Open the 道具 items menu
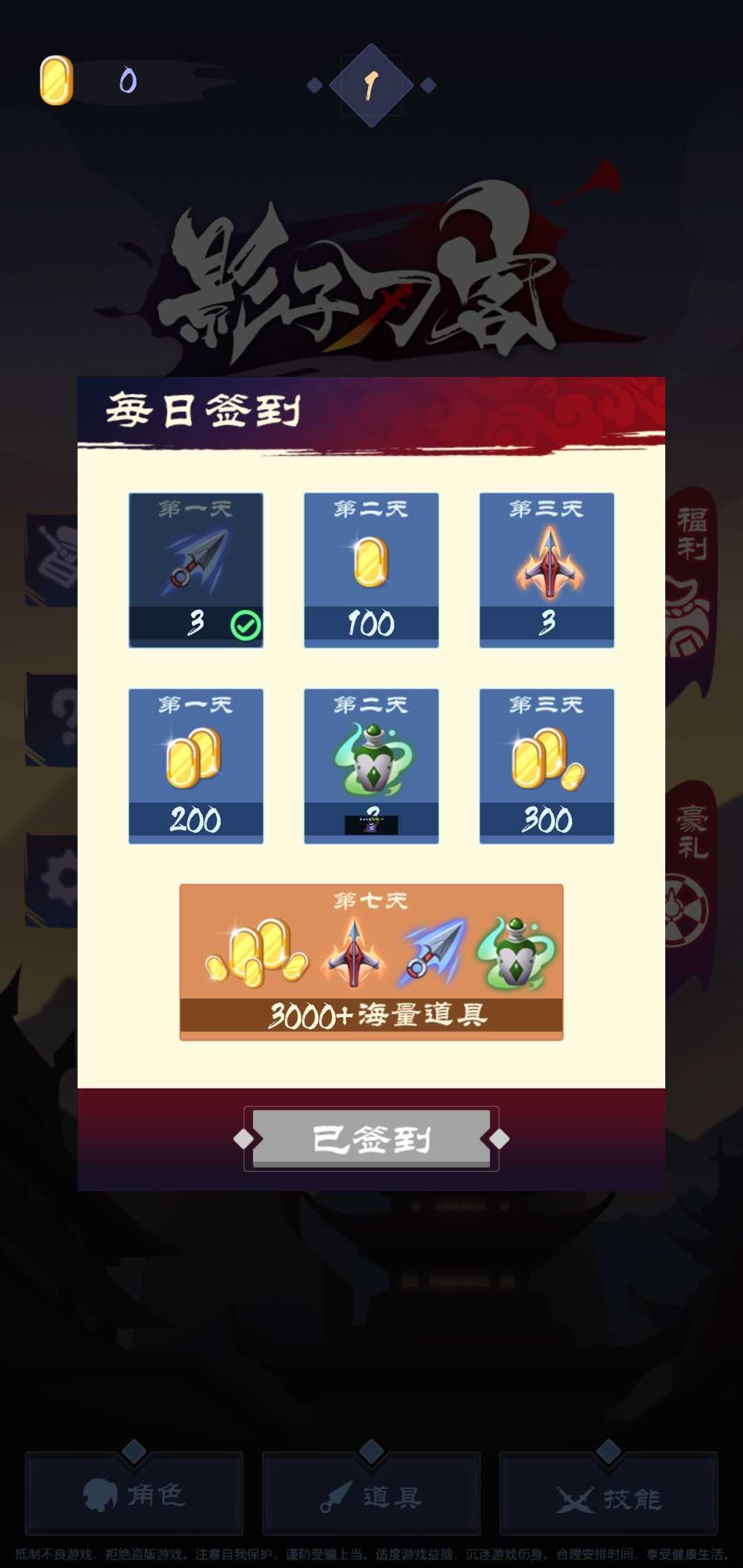The image size is (743, 1568). [x=371, y=1494]
